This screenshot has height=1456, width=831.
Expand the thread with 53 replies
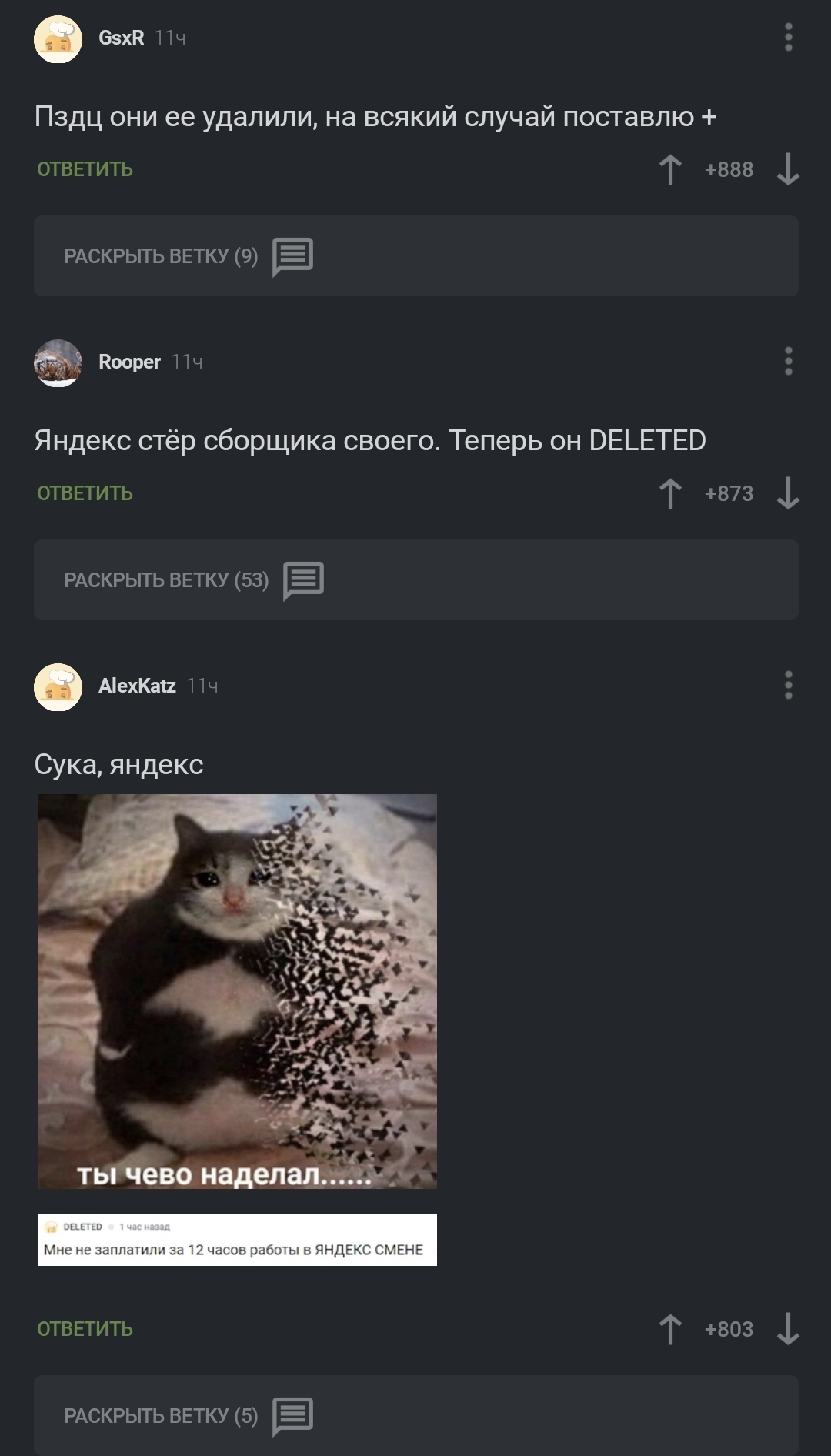pos(415,579)
